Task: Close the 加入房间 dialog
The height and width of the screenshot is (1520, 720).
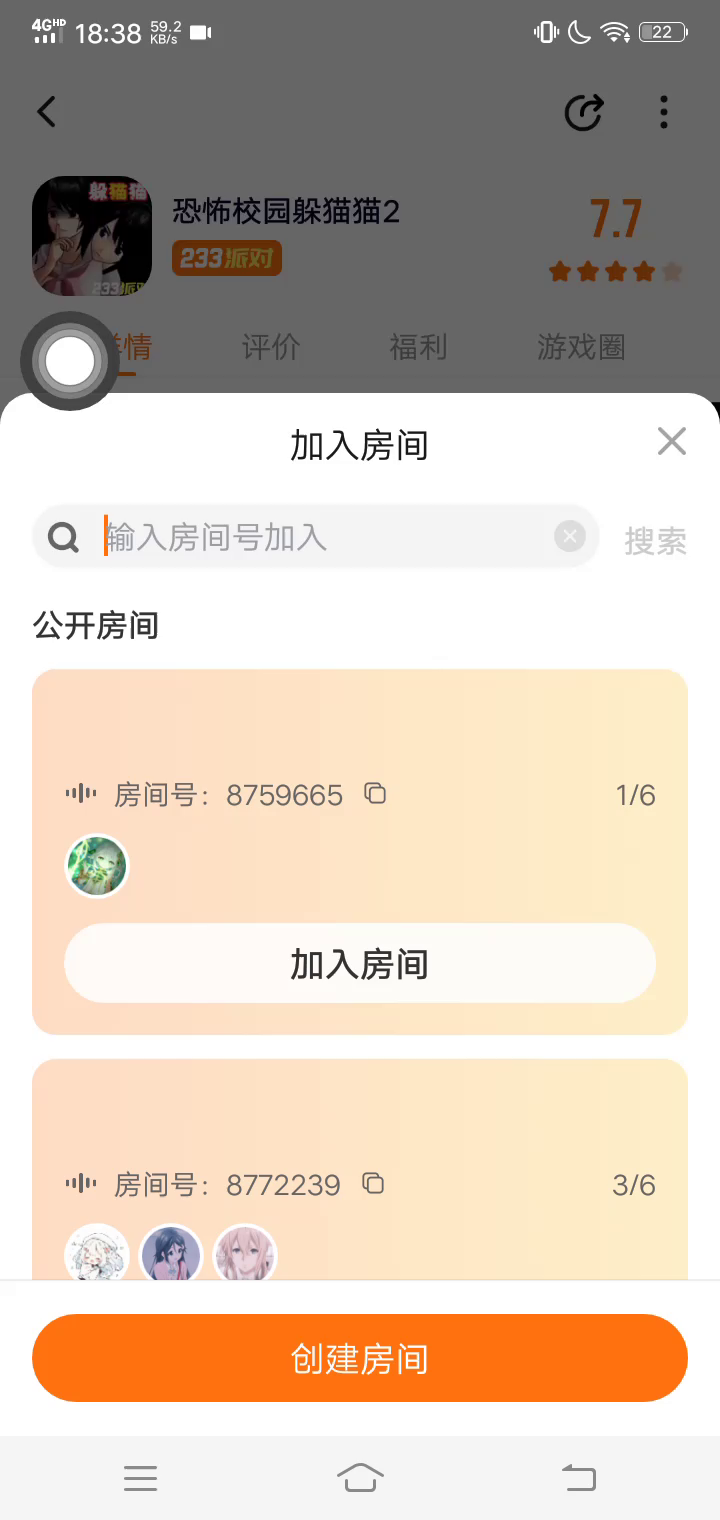Action: pyautogui.click(x=671, y=441)
